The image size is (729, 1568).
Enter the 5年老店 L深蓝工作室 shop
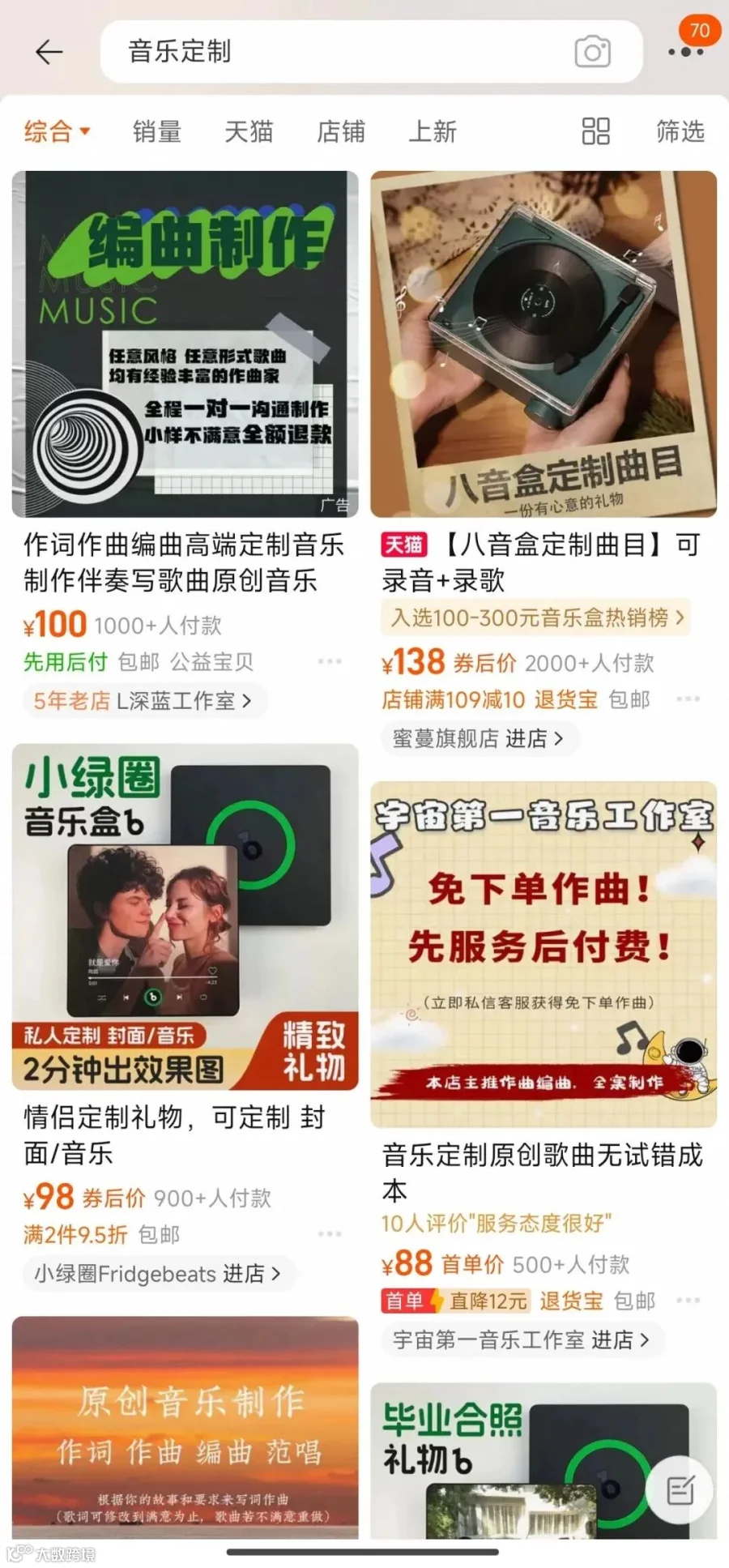[143, 701]
